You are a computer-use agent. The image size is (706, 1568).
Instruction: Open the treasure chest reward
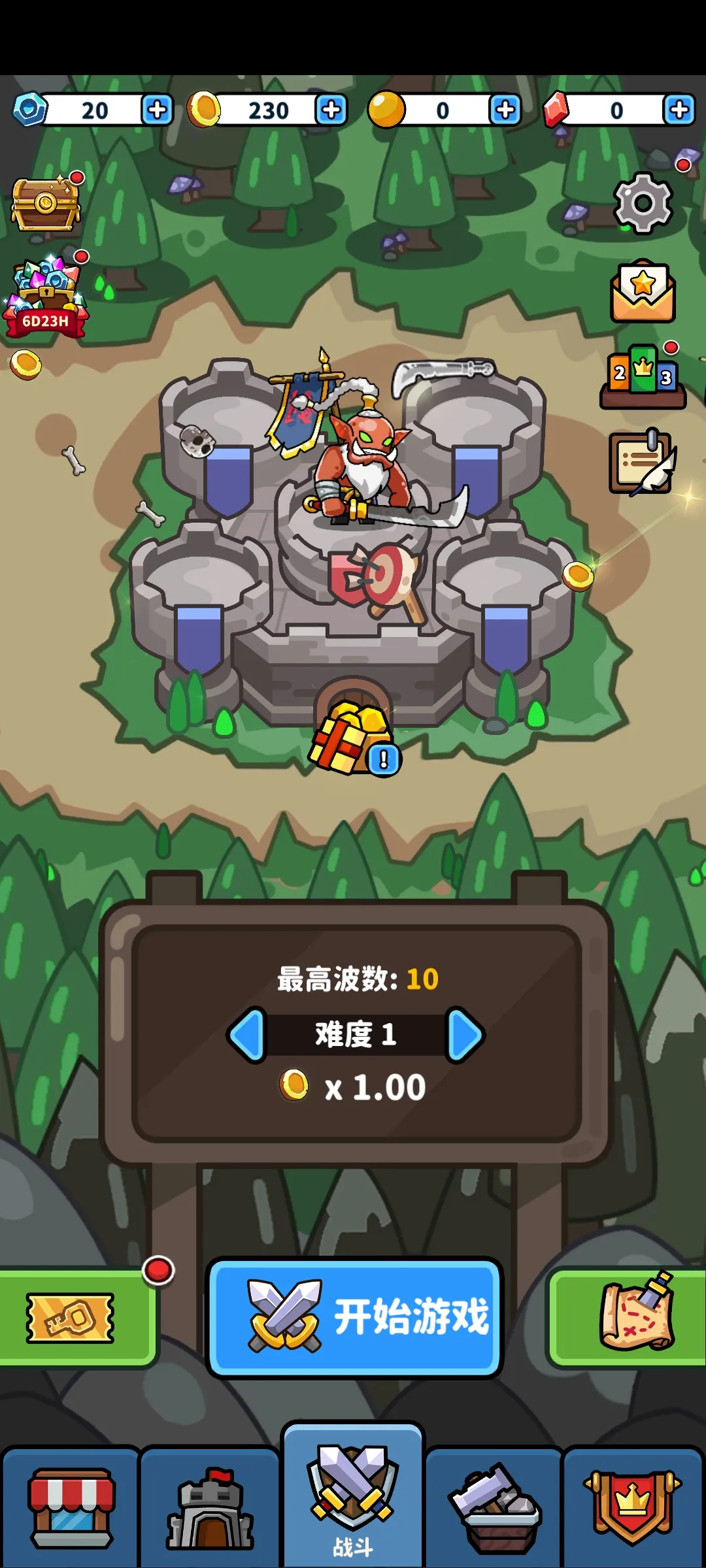(46, 204)
